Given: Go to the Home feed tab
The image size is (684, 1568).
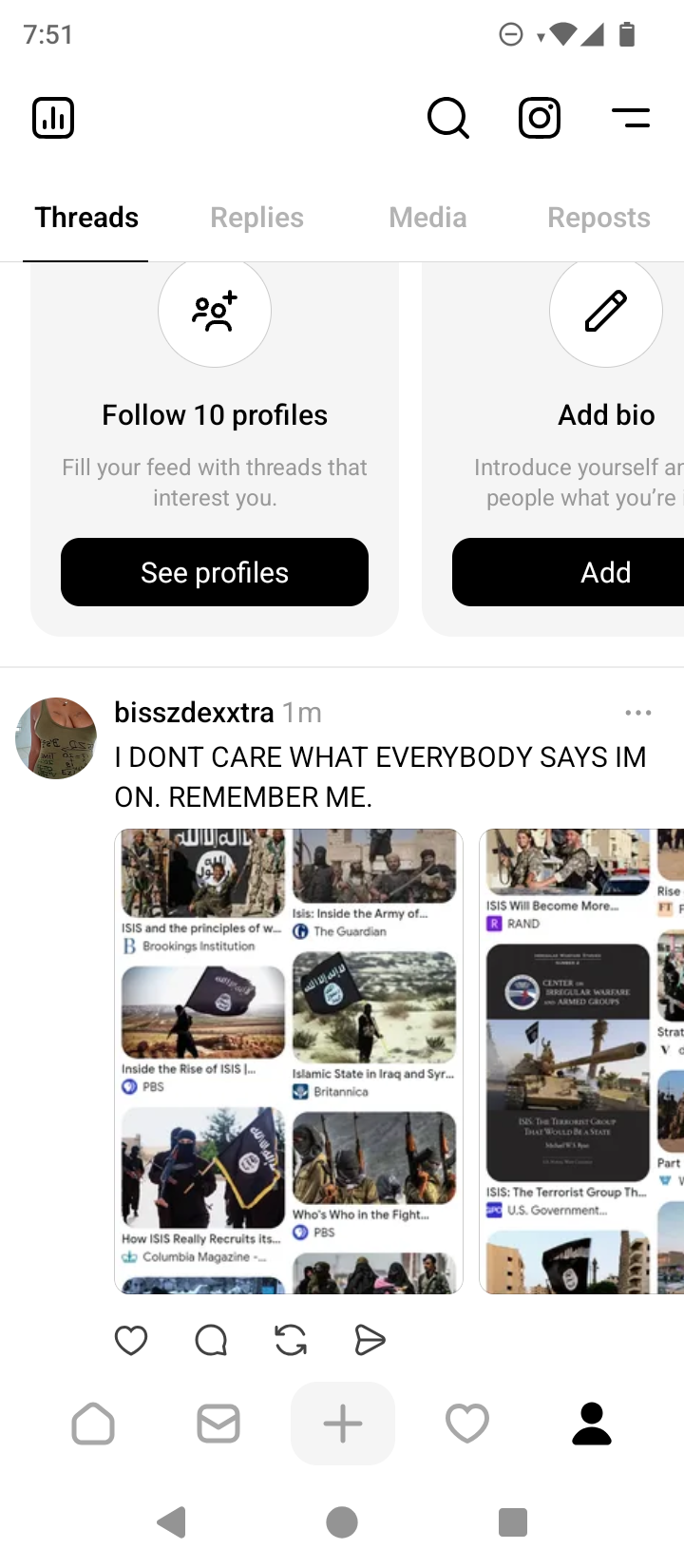Looking at the screenshot, I should point(93,1424).
